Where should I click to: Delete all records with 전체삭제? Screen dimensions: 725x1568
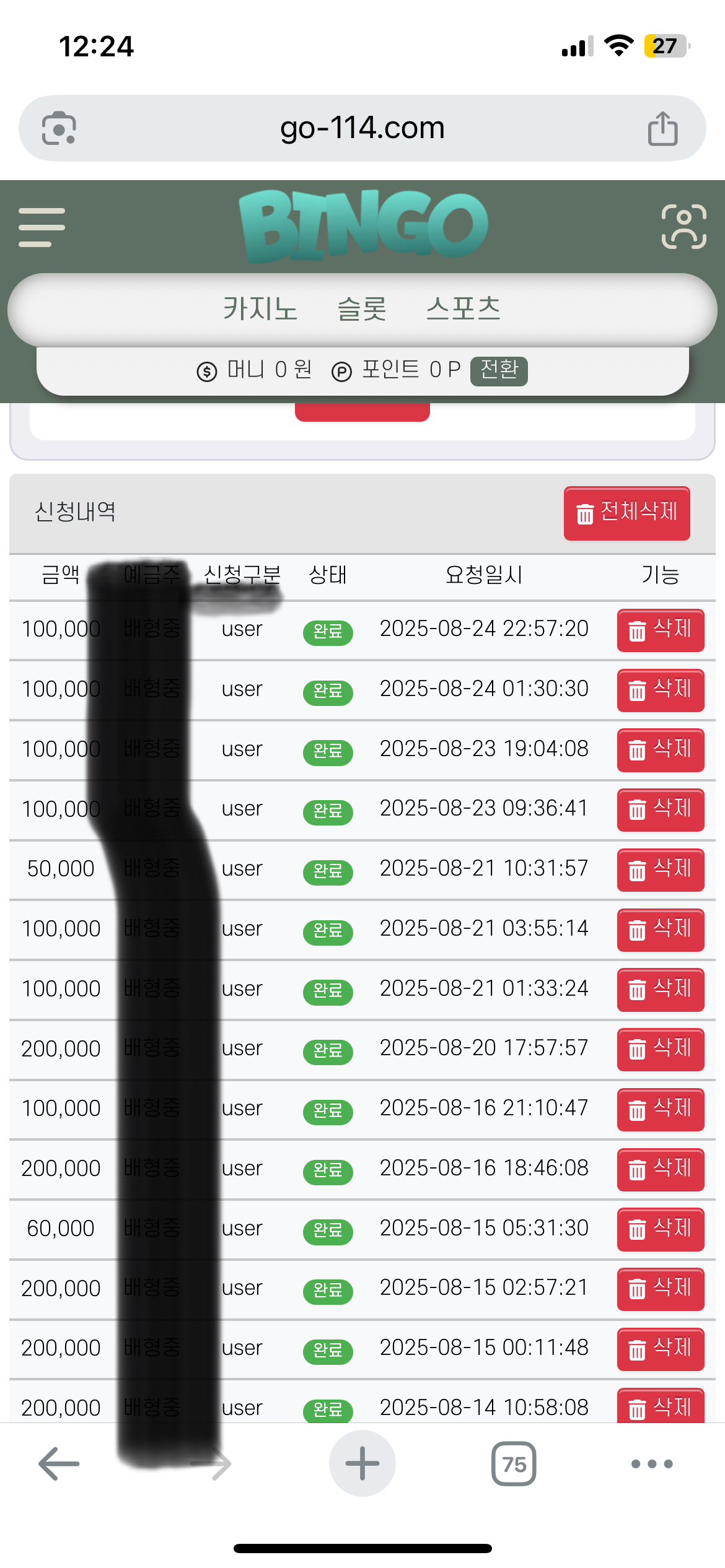pyautogui.click(x=626, y=513)
